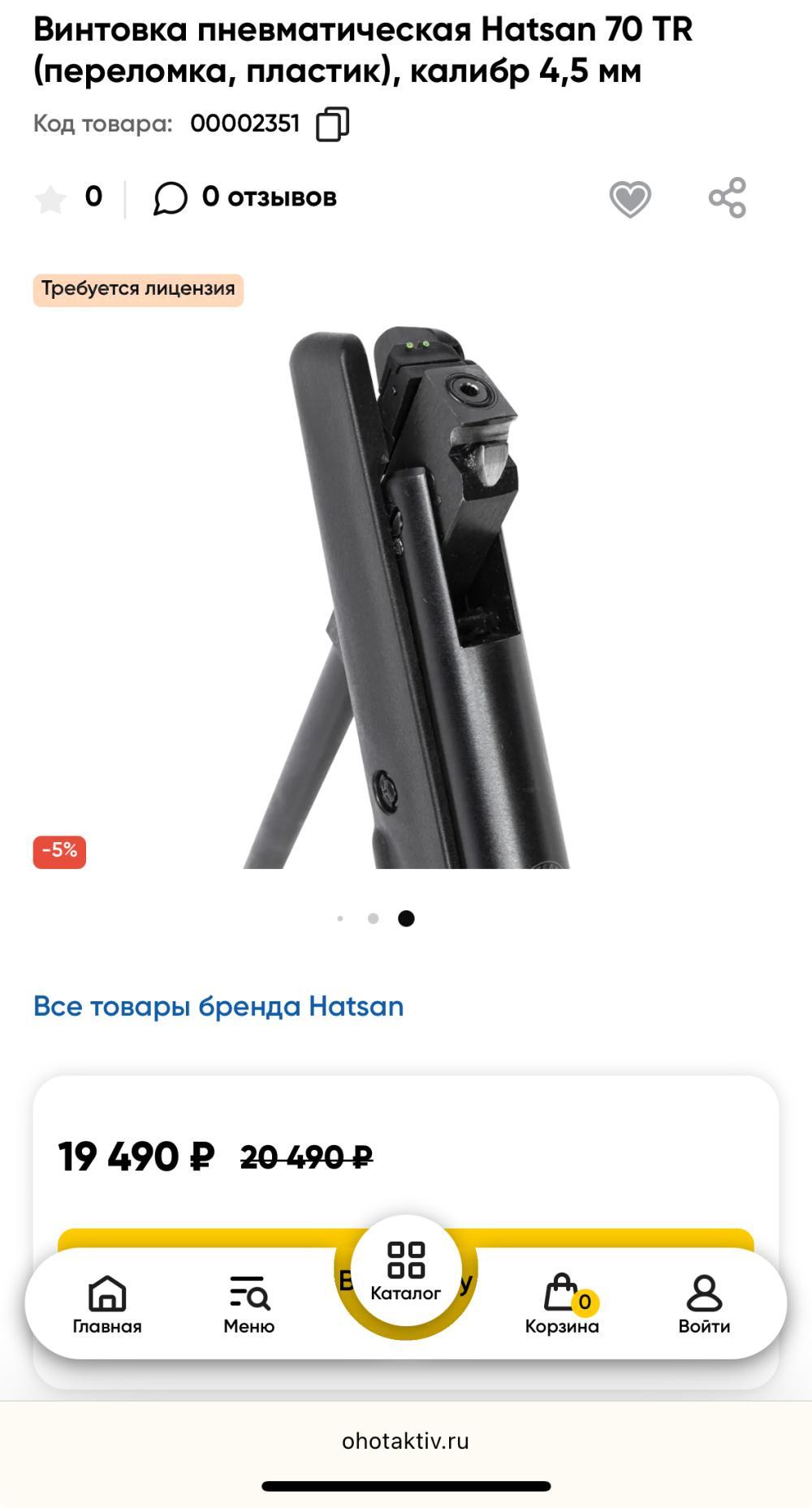Select the second image carousel dot
Viewport: 812px width, 1508px height.
(x=373, y=918)
